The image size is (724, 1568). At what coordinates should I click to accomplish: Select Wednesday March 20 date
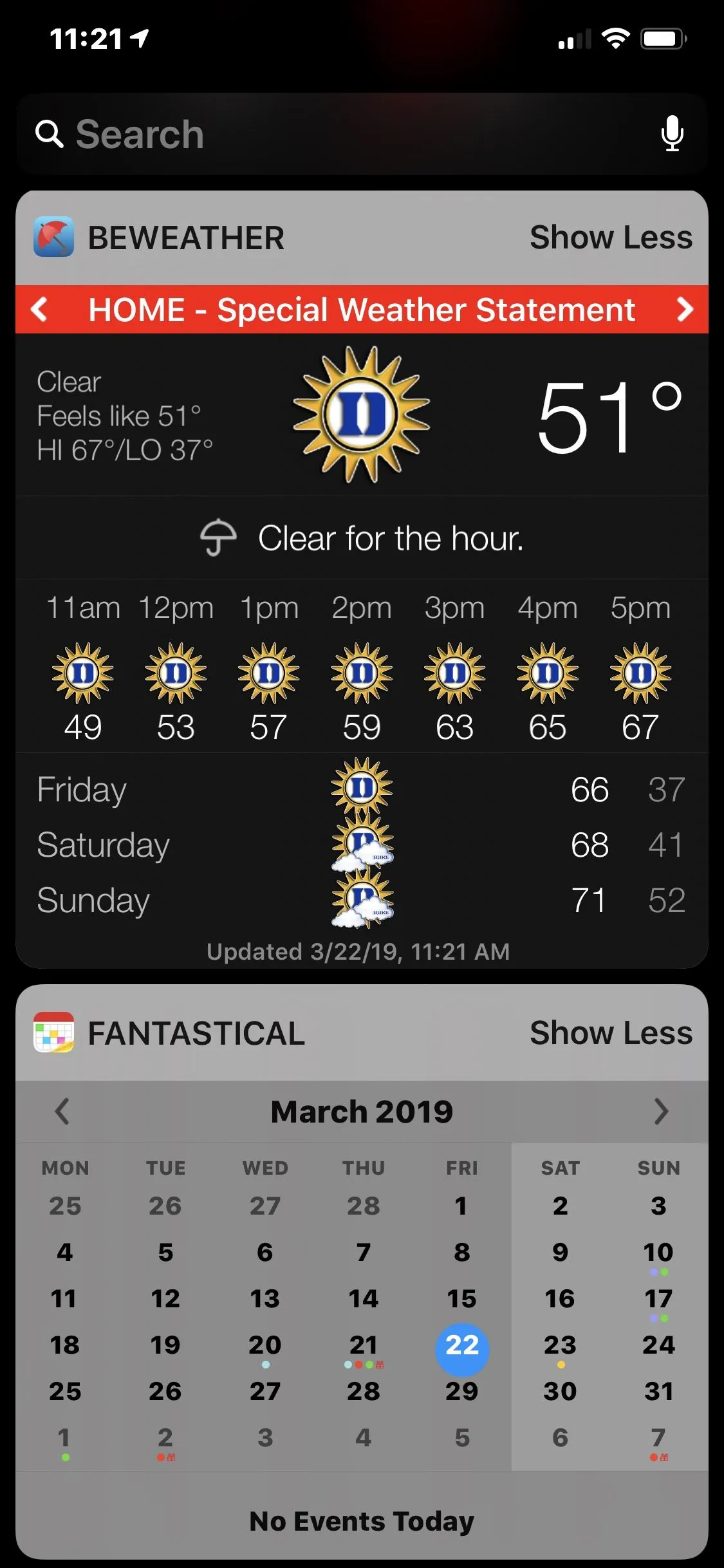pos(265,1346)
